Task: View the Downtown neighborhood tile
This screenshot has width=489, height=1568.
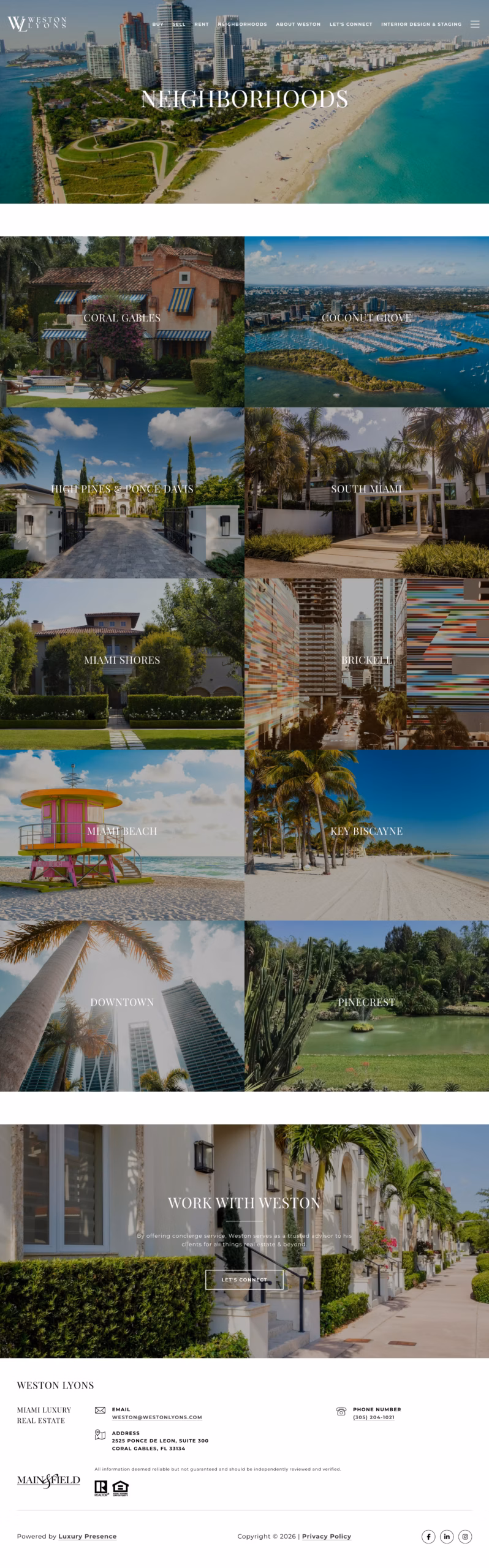Action: 122,1006
